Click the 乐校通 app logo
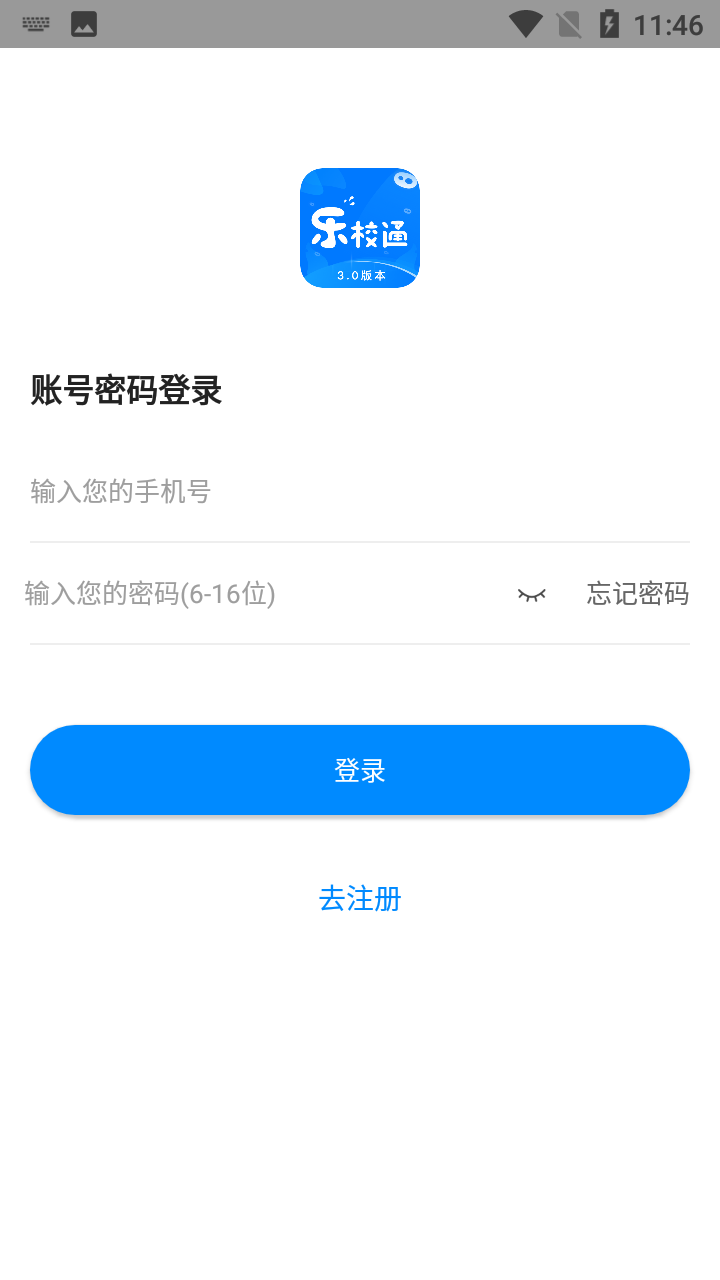 click(x=360, y=227)
